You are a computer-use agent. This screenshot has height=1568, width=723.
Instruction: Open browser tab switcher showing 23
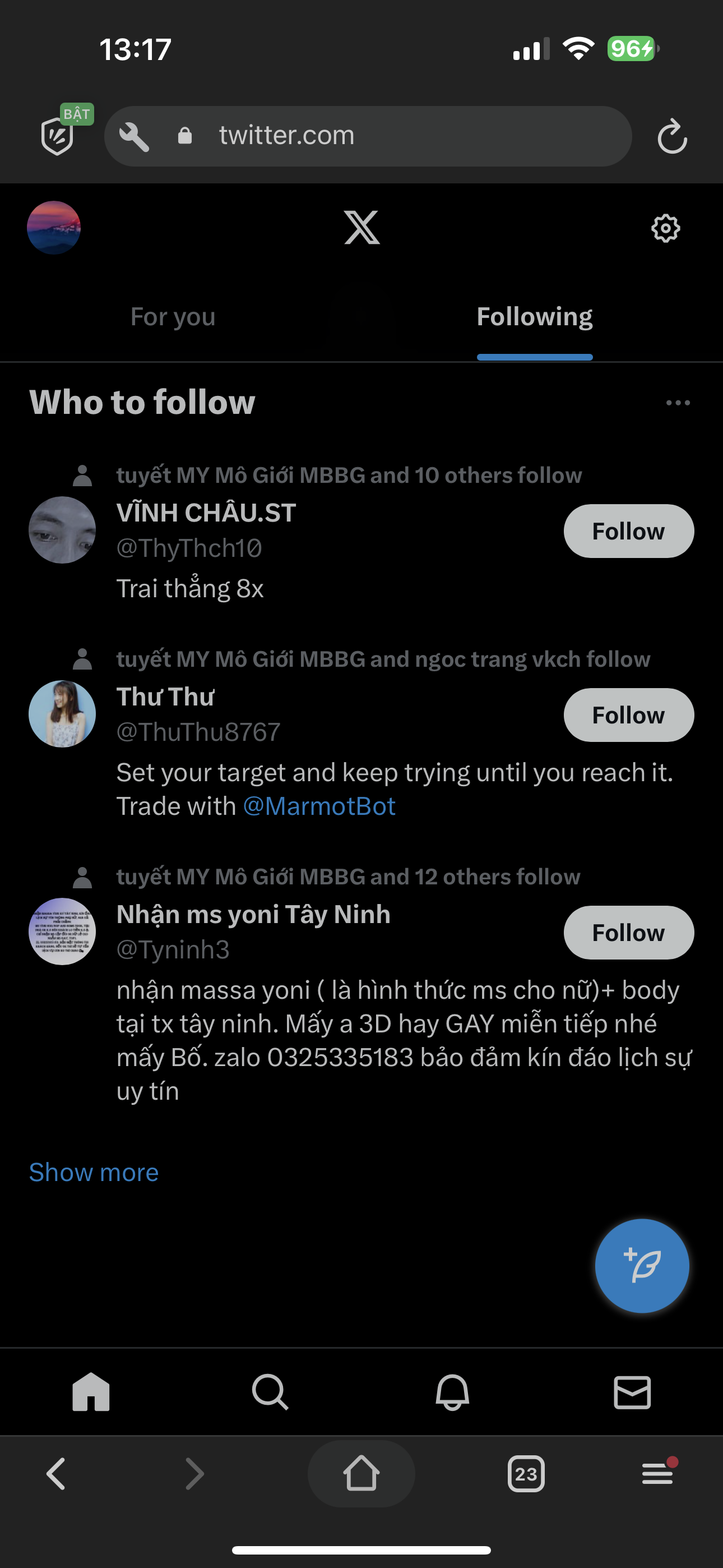(526, 1474)
